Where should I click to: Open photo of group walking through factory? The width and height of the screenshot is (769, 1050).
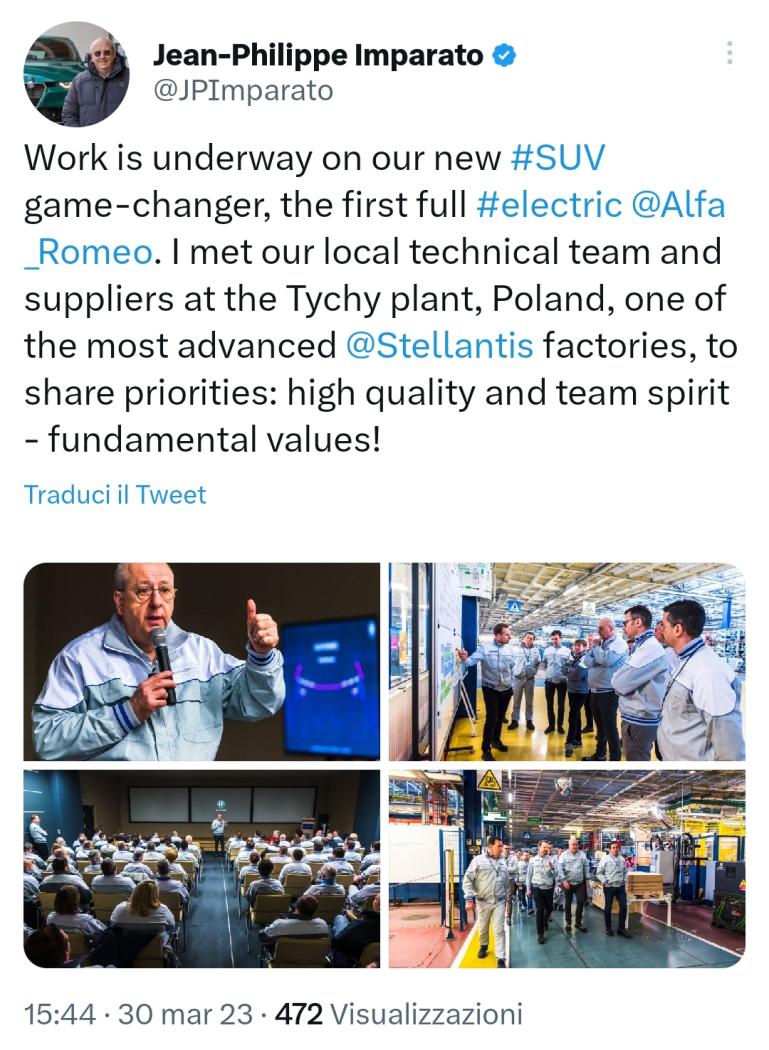566,868
